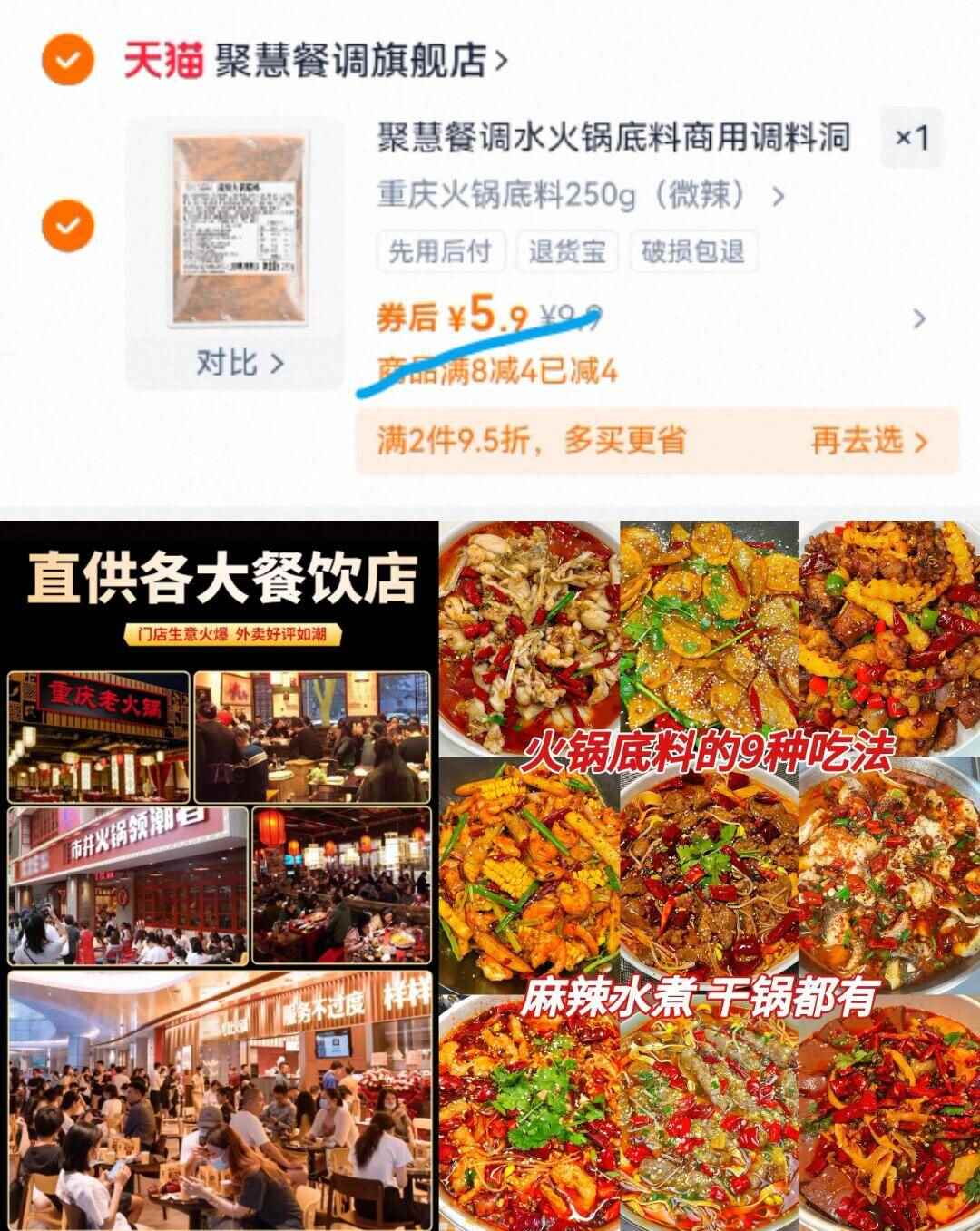
Task: Expand the price detail chevron beside ¥5.9
Action: pos(918,317)
